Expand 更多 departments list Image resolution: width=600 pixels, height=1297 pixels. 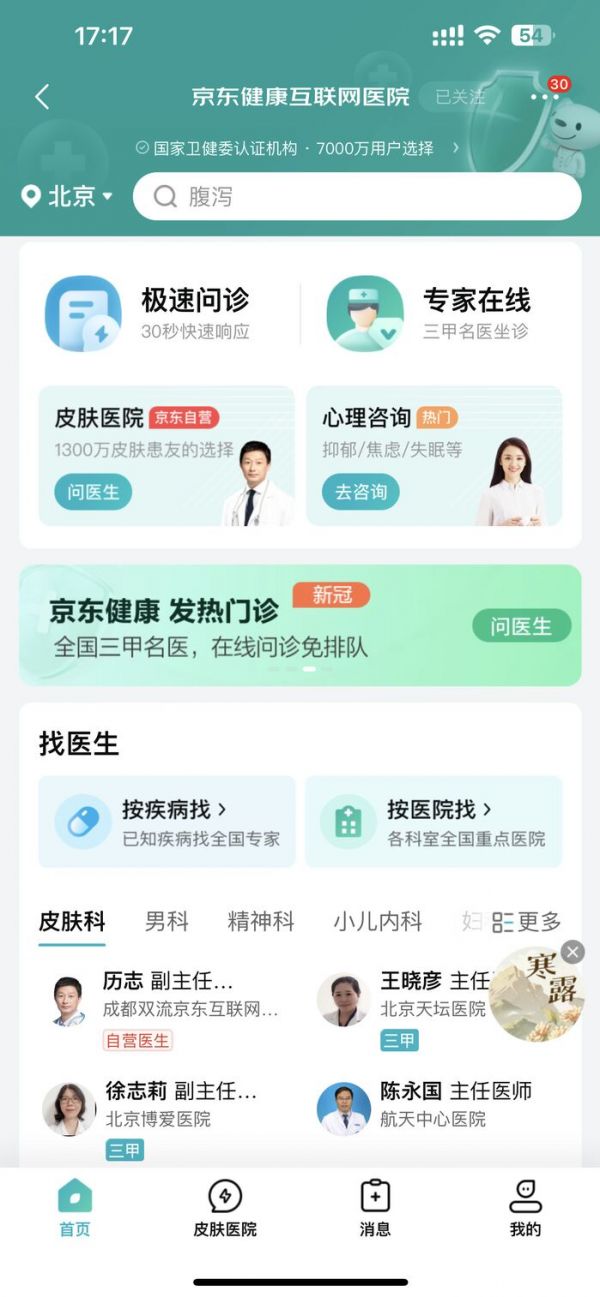click(527, 921)
